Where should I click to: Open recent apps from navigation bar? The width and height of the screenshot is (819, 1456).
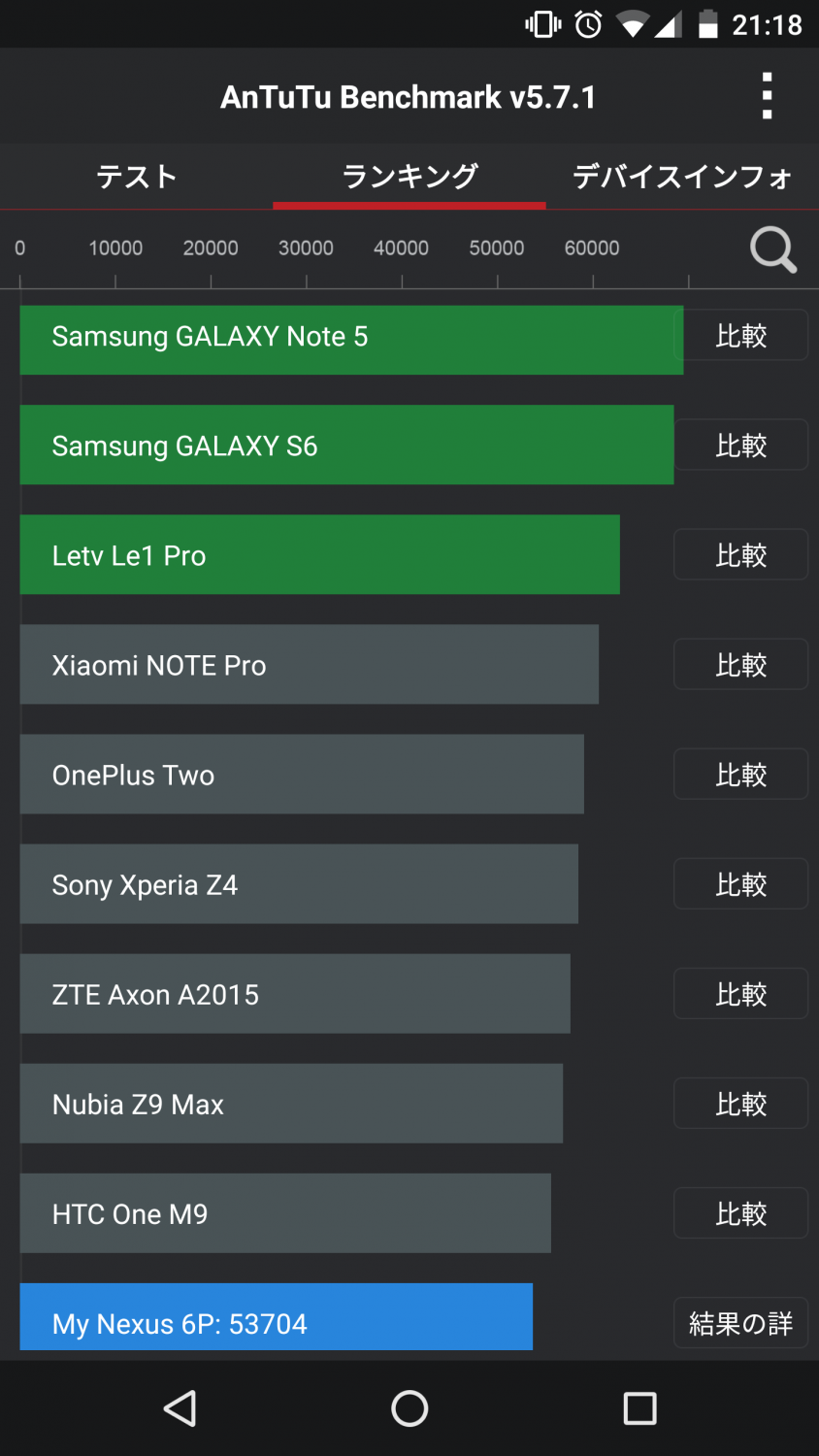click(x=639, y=1408)
